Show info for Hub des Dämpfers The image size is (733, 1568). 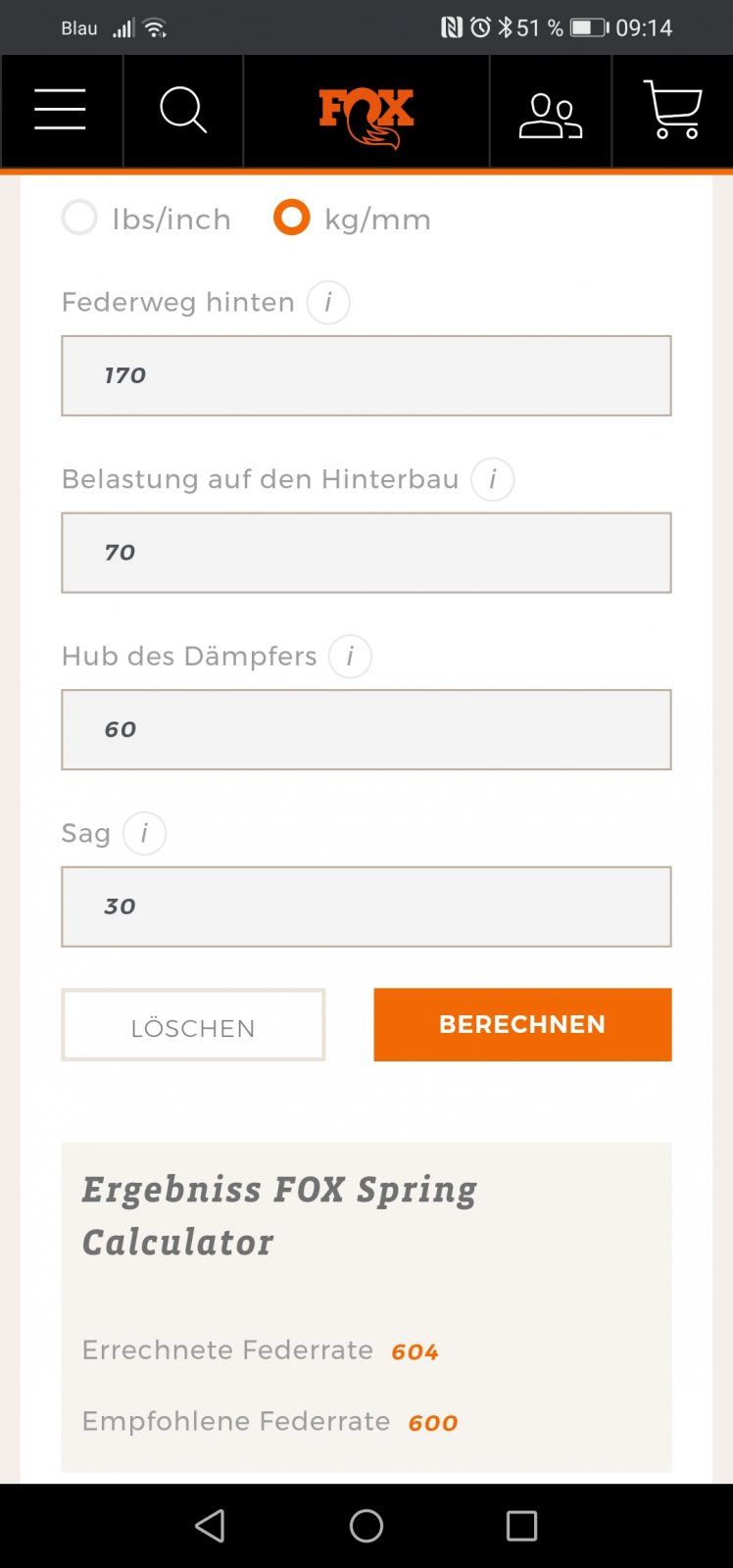pos(350,657)
